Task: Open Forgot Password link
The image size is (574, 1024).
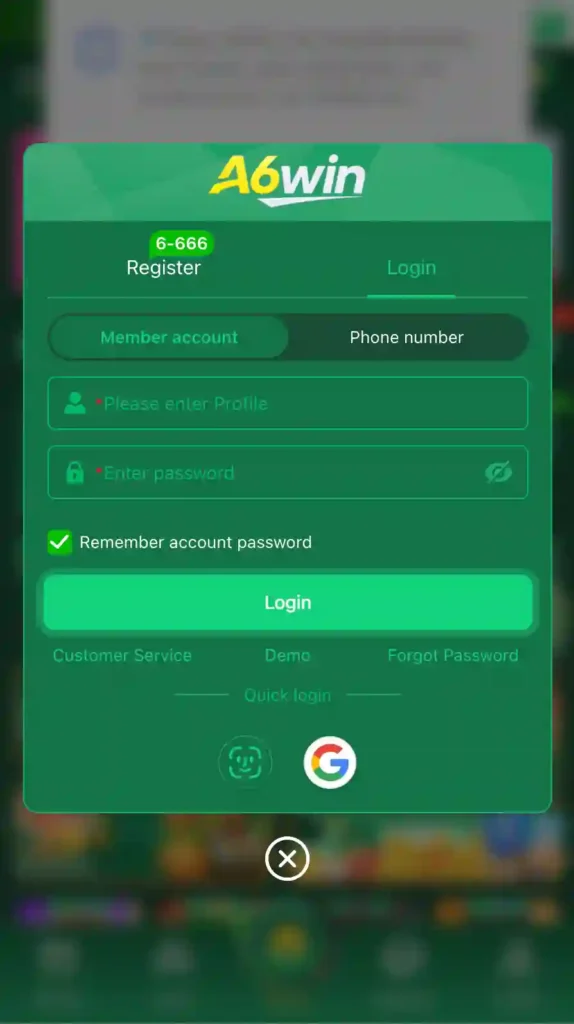Action: point(453,656)
